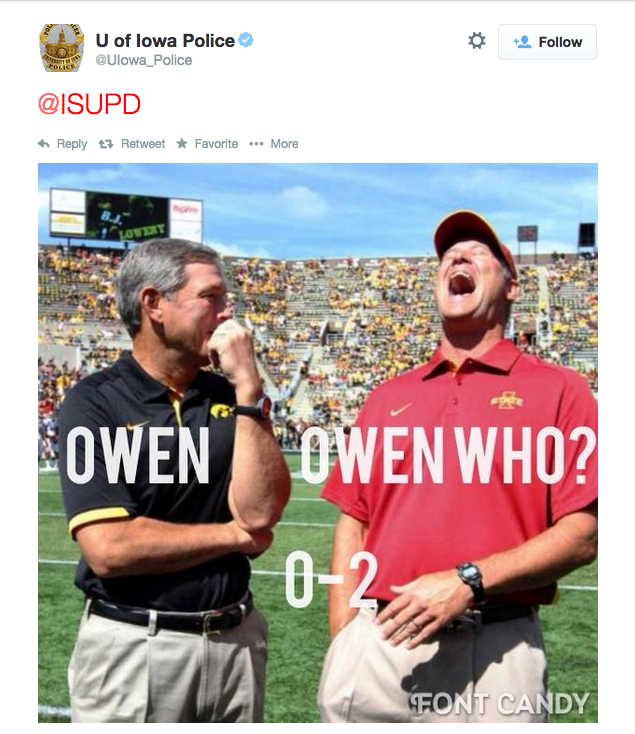
Task: Open the More options menu
Action: click(x=274, y=144)
